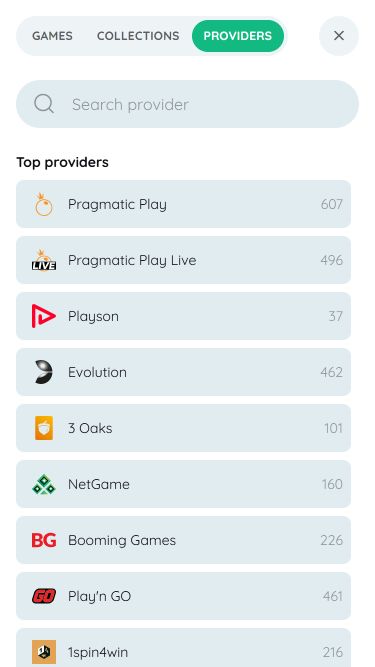Select the 1spin4win provider
Image resolution: width=375 pixels, height=667 pixels.
coord(183,648)
